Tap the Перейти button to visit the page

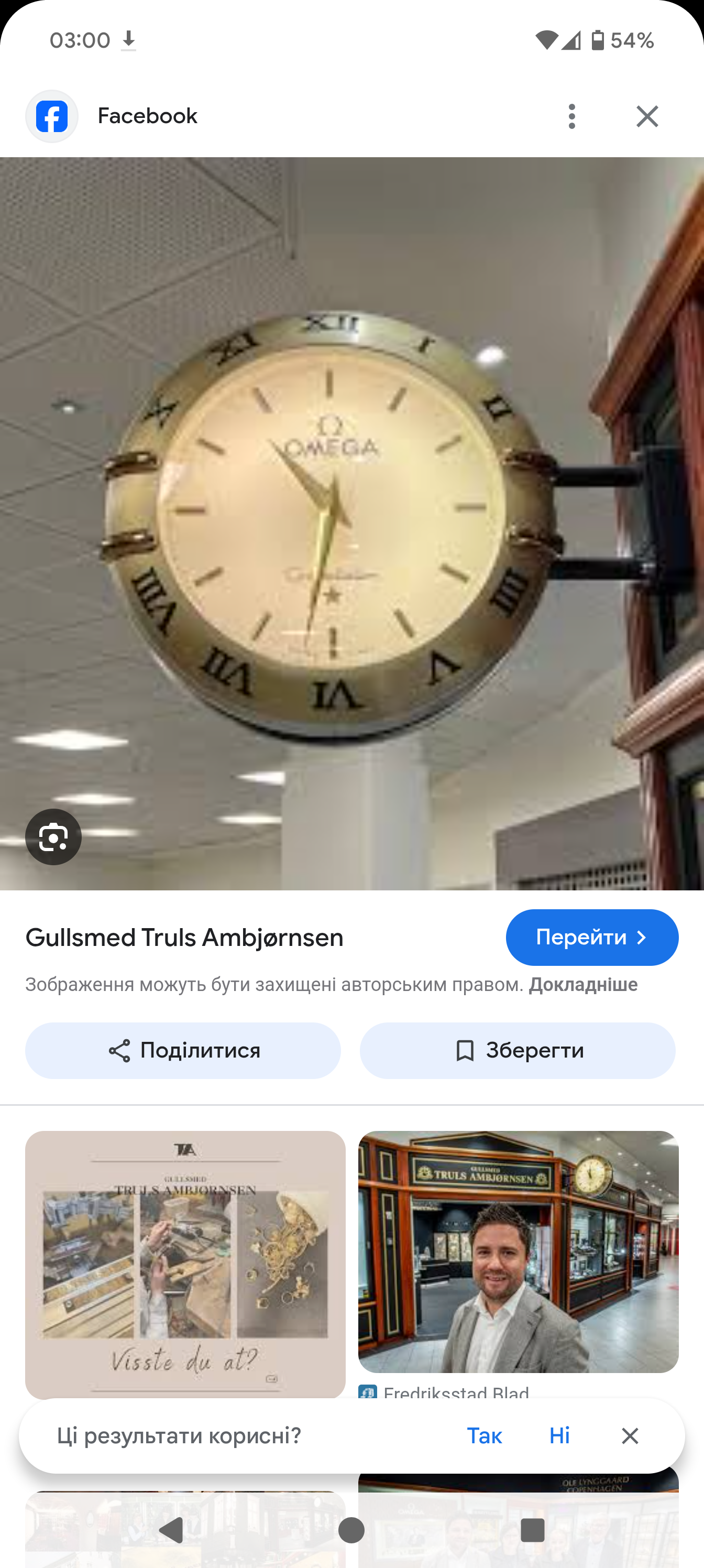(x=592, y=938)
